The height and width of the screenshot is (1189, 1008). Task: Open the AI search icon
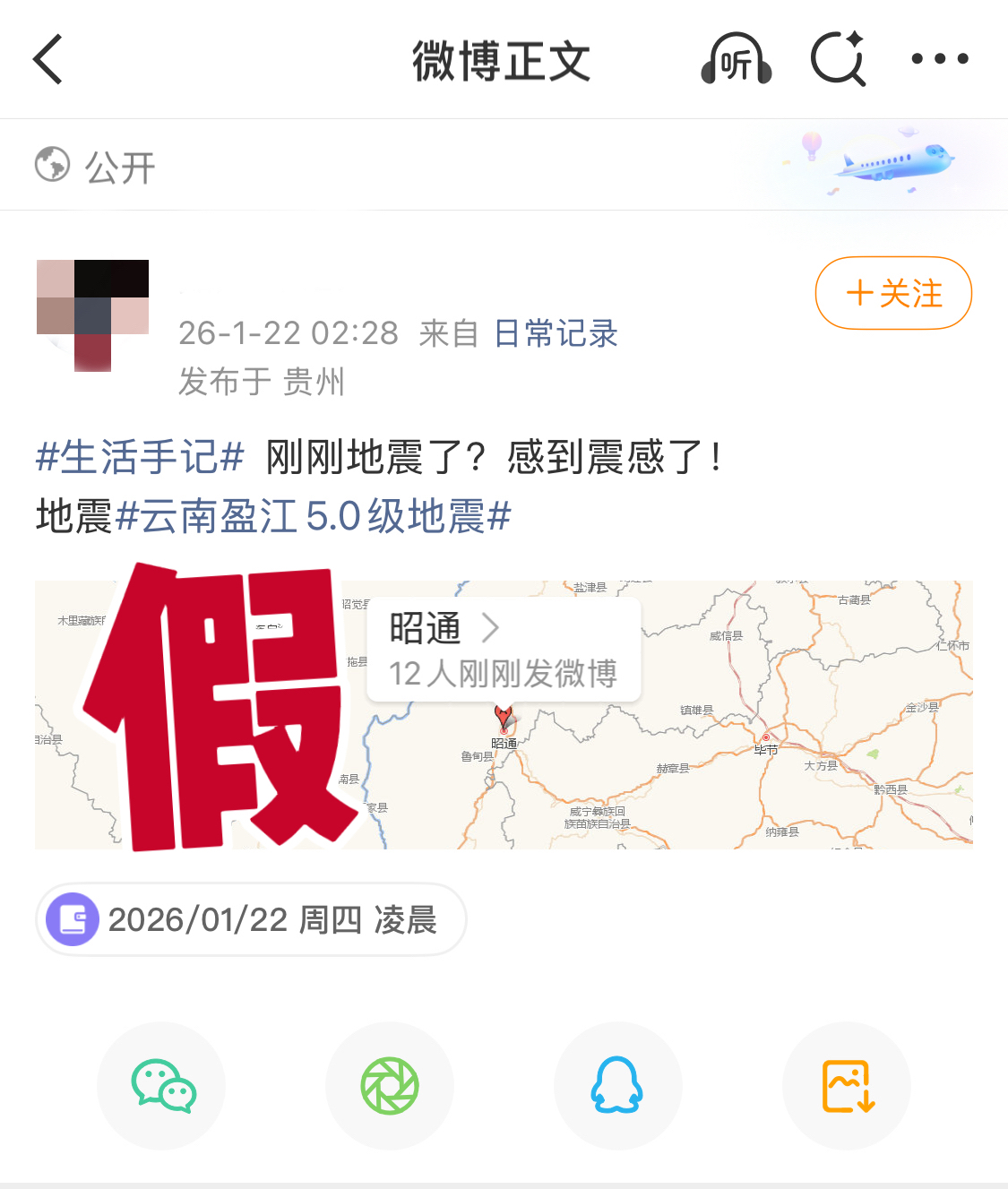coord(838,60)
